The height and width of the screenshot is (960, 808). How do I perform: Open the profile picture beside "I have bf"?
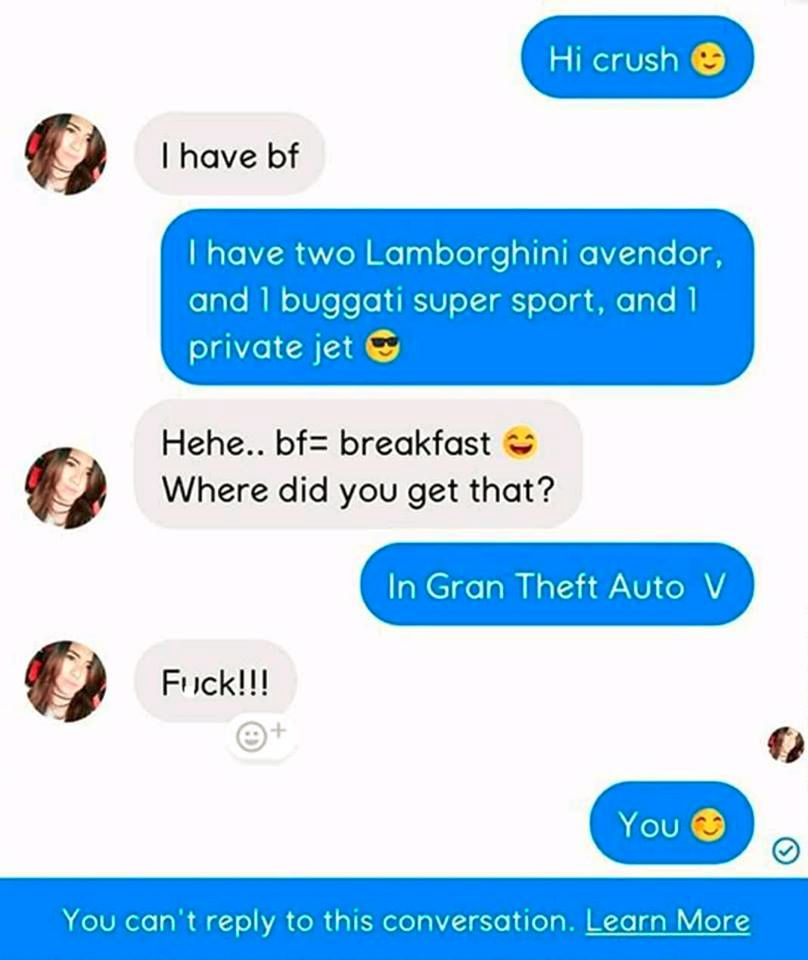pos(66,154)
